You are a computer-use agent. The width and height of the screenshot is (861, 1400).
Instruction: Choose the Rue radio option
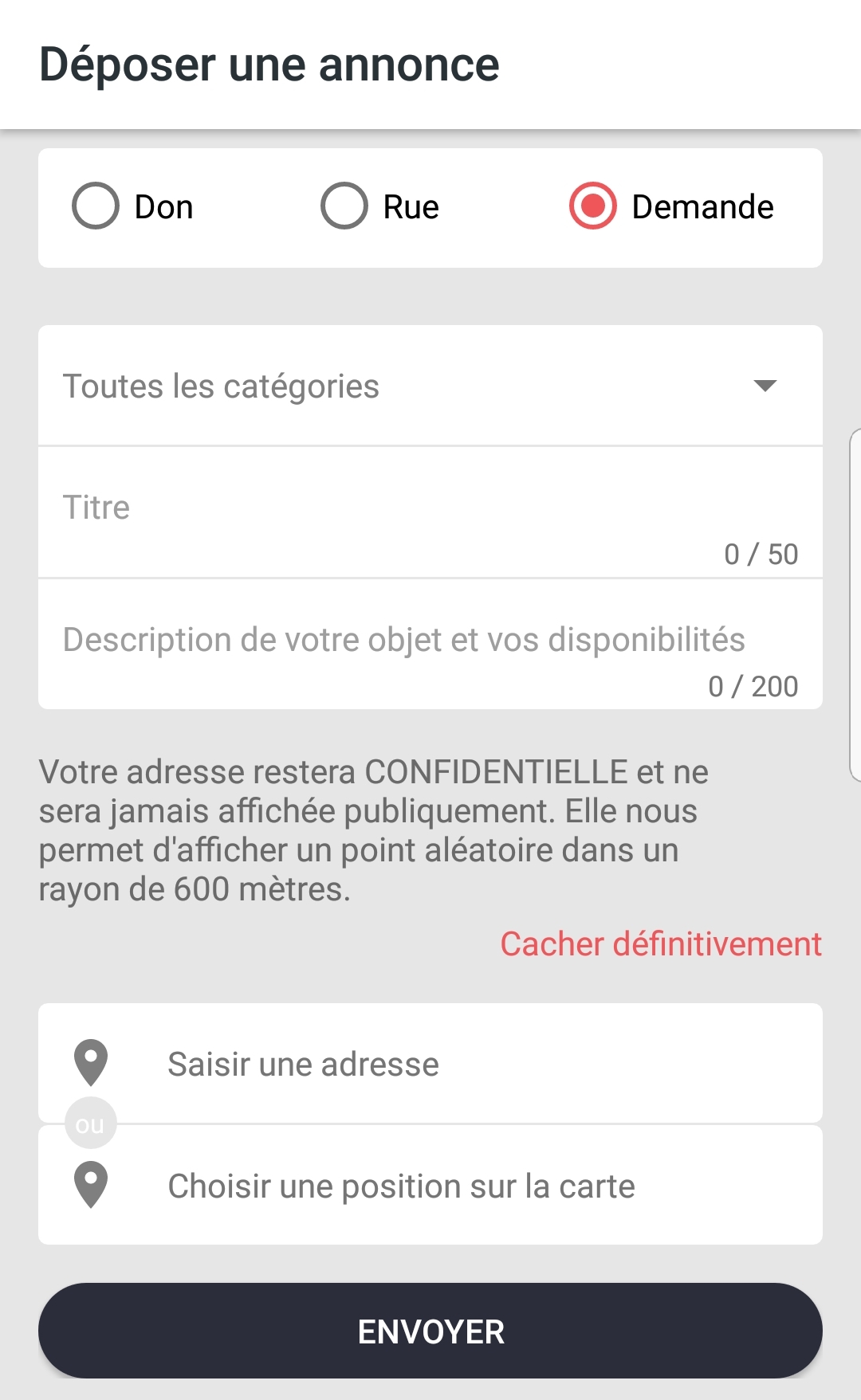[379, 206]
